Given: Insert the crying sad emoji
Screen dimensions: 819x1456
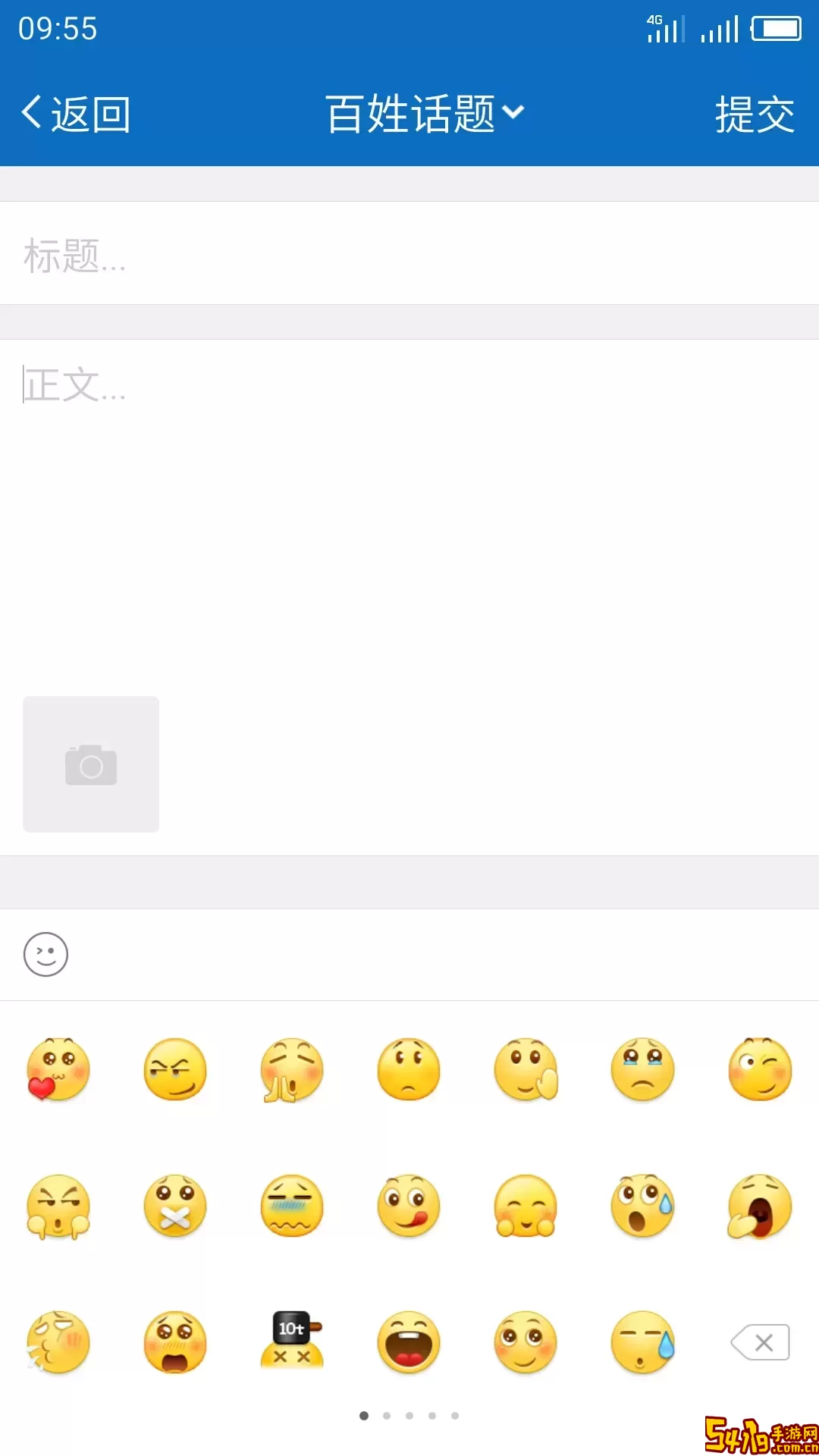Looking at the screenshot, I should pyautogui.click(x=642, y=1069).
